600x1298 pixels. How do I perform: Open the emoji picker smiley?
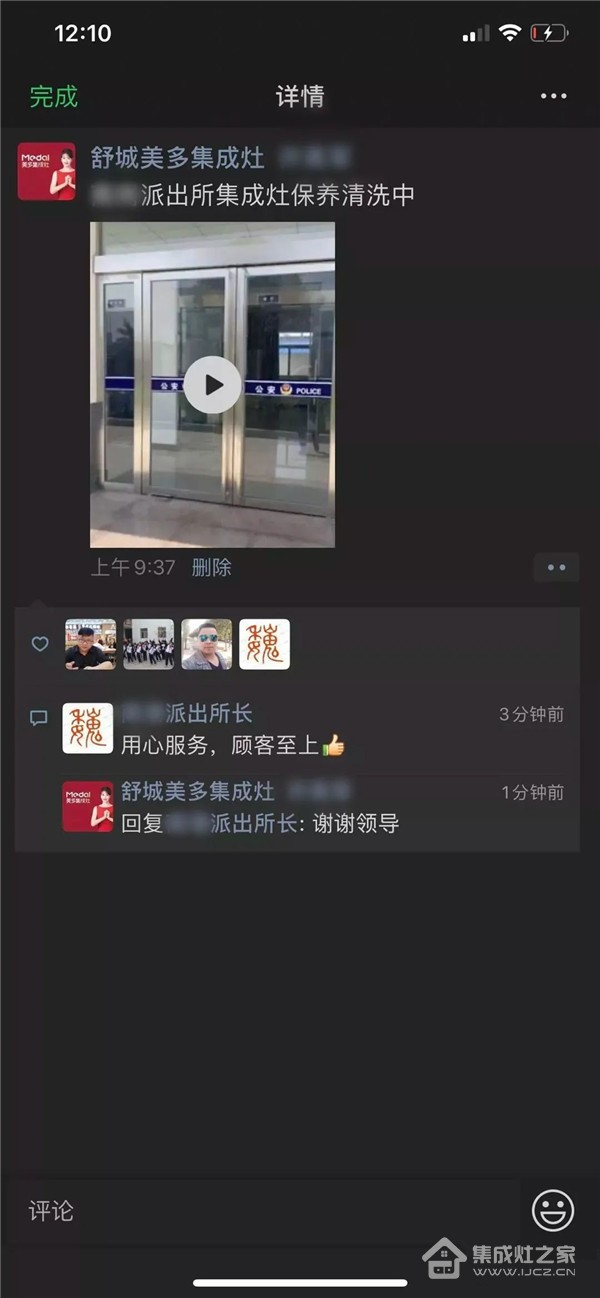(x=553, y=1210)
